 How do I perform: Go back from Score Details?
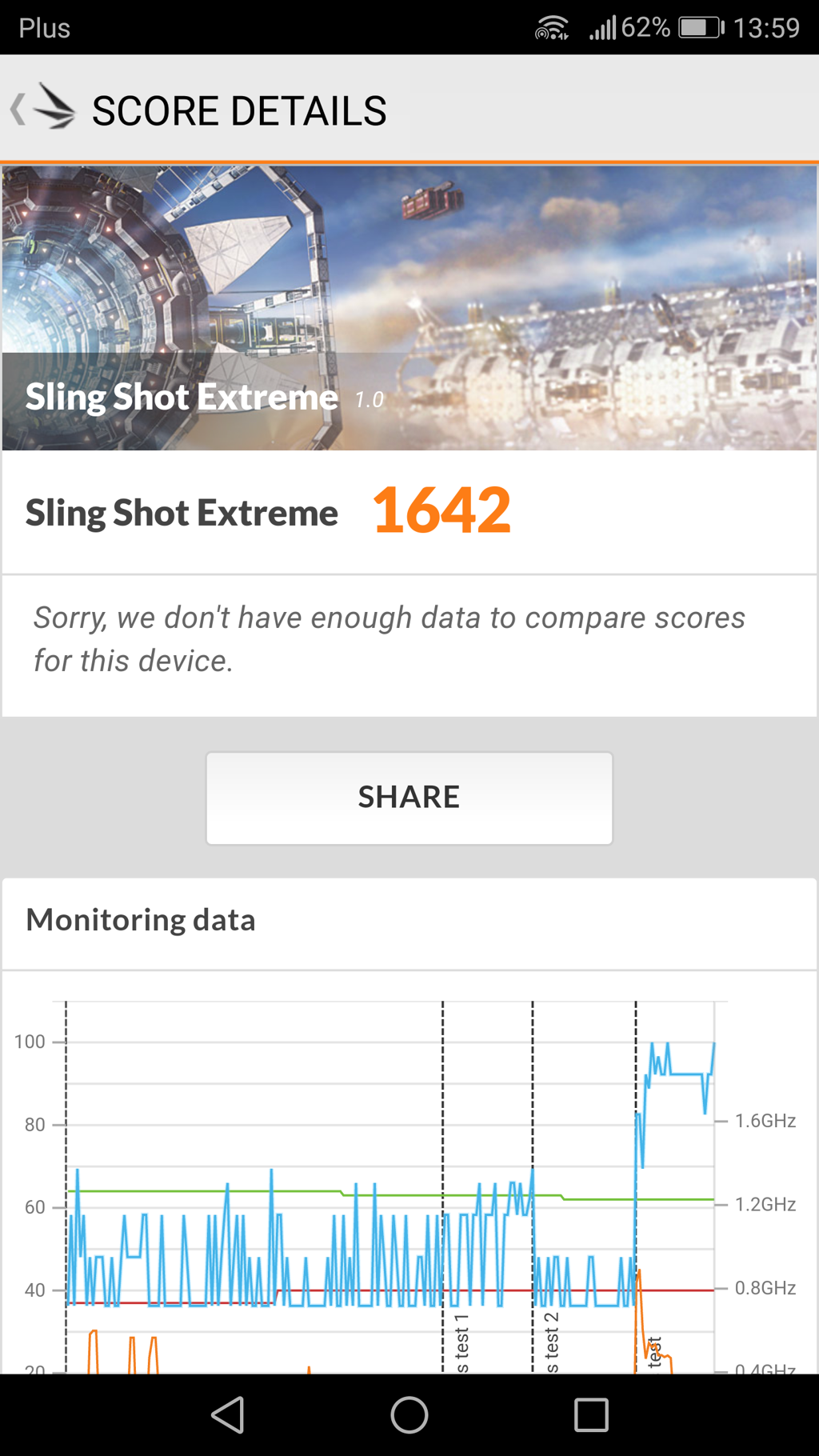pos(42,109)
